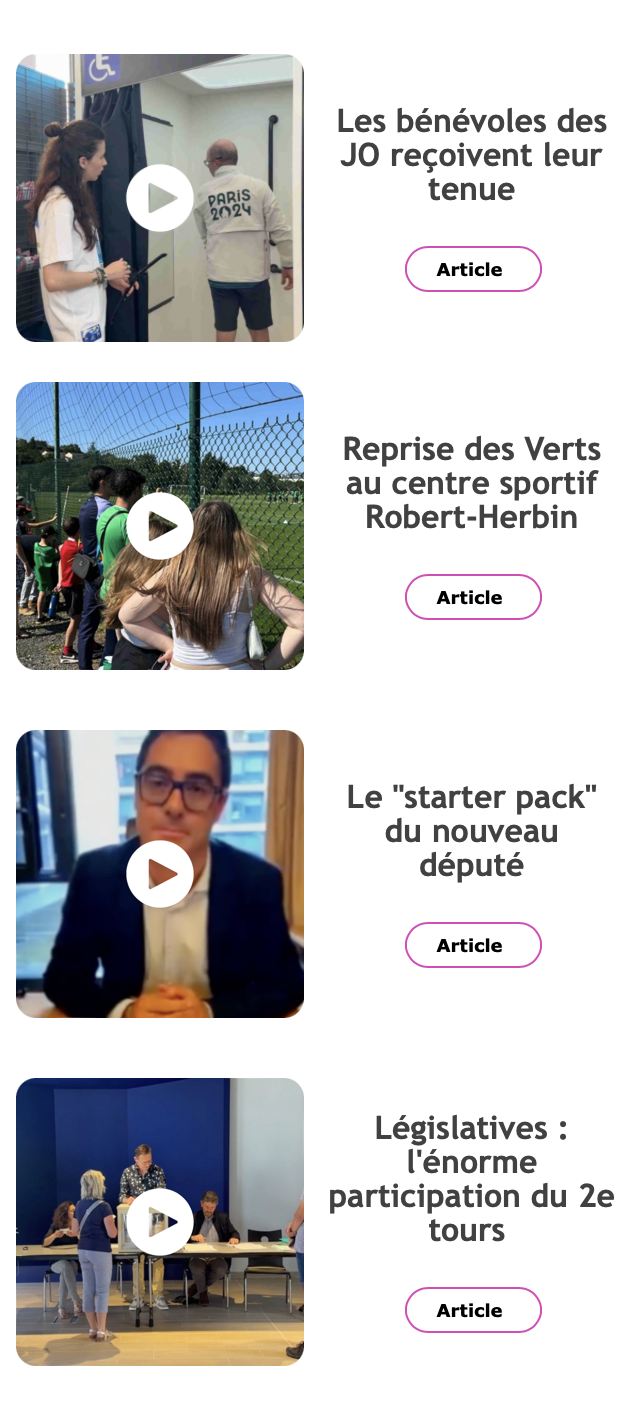Play the Verts training resumption video
The width and height of the screenshot is (642, 1402).
(x=160, y=526)
